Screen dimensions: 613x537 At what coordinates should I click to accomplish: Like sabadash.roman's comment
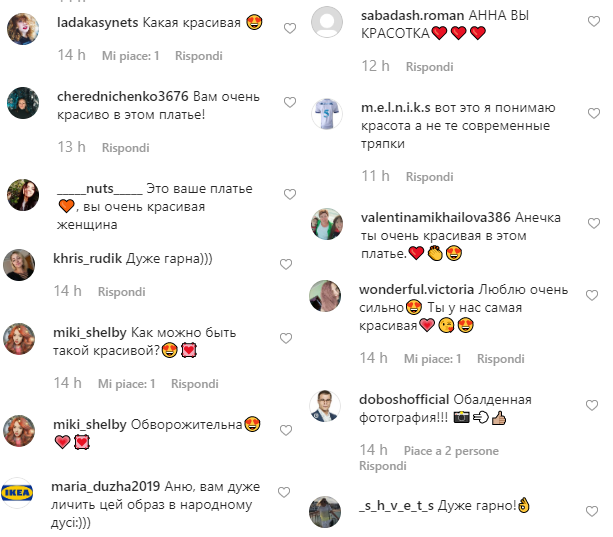click(597, 19)
